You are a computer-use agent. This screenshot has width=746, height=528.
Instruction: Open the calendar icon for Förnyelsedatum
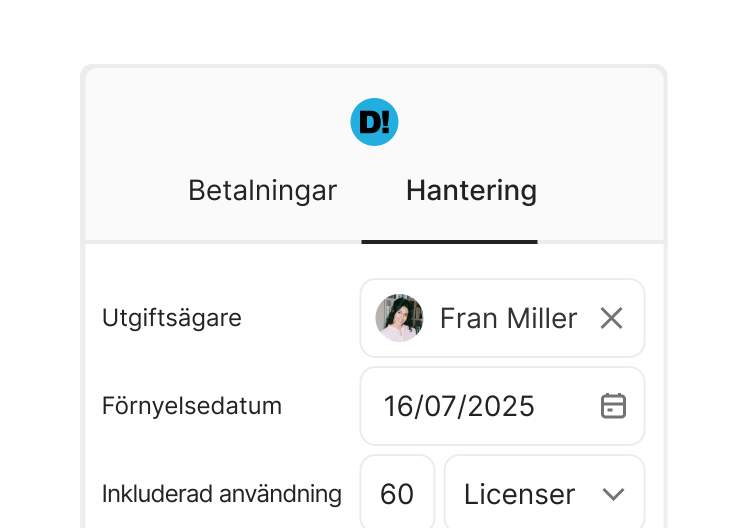click(x=613, y=406)
